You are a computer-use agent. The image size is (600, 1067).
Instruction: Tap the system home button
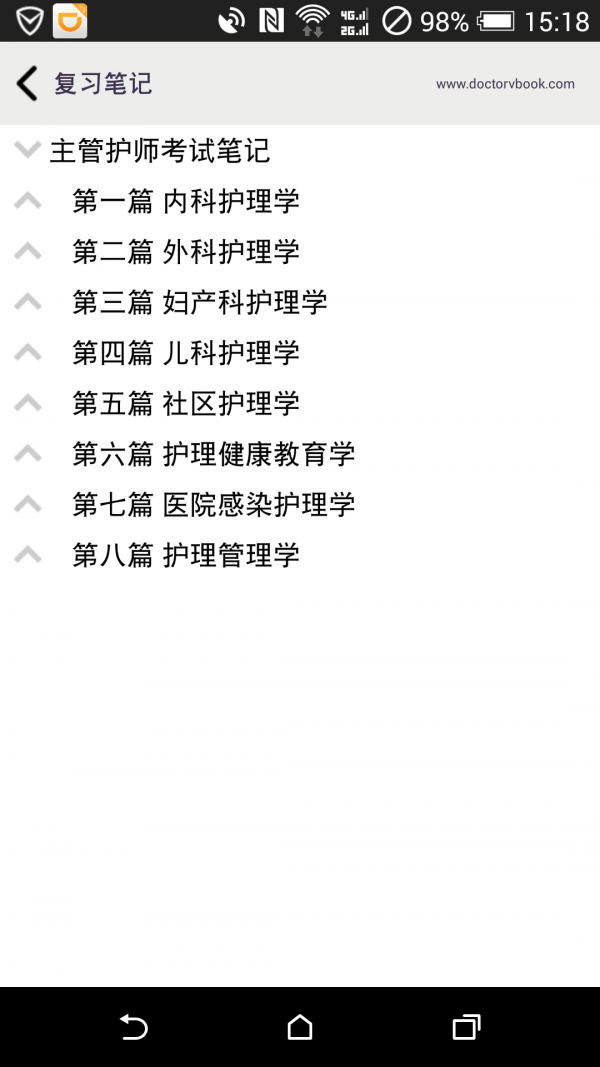tap(299, 1027)
